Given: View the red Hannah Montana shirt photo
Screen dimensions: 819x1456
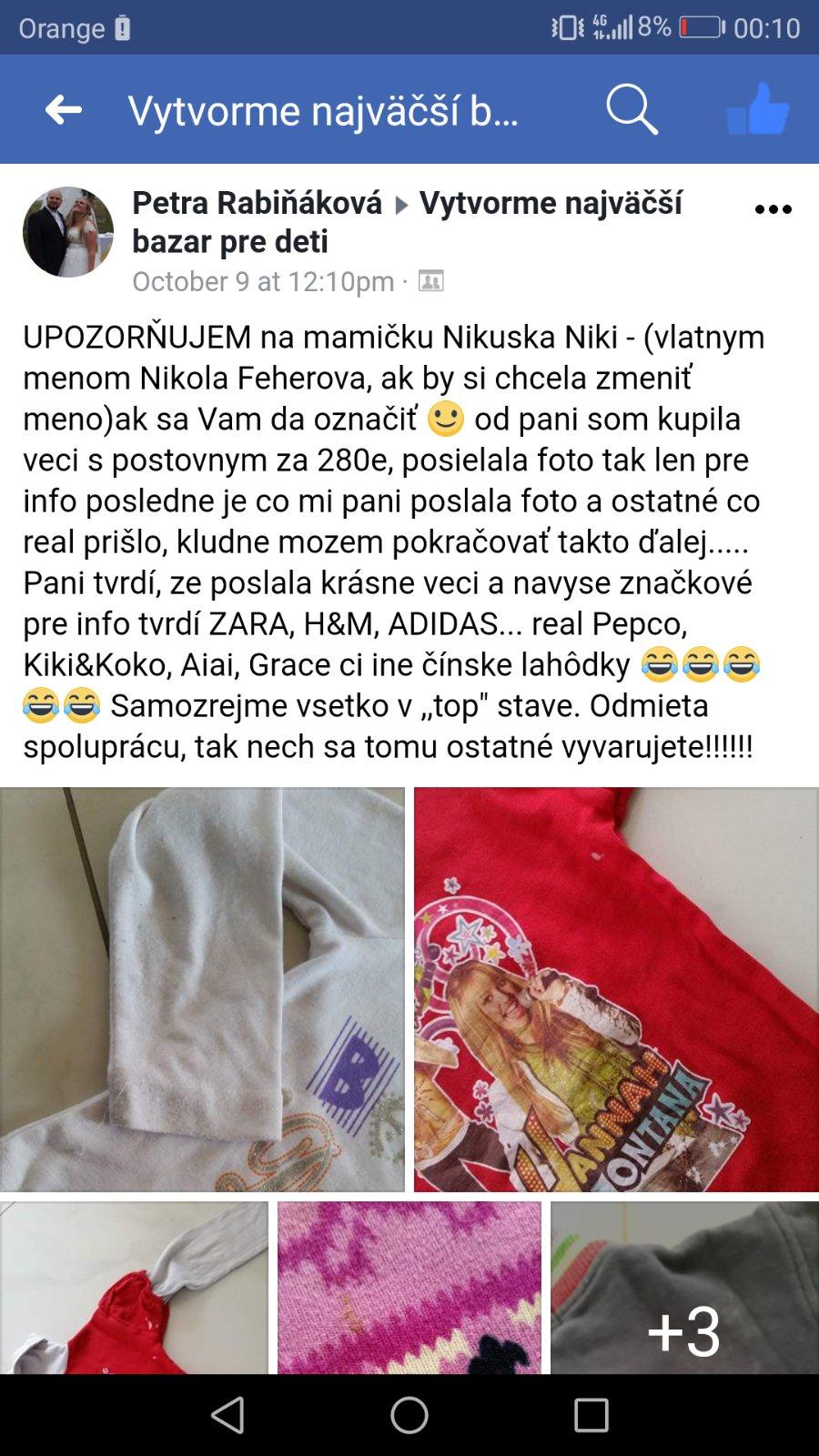Looking at the screenshot, I should [616, 989].
